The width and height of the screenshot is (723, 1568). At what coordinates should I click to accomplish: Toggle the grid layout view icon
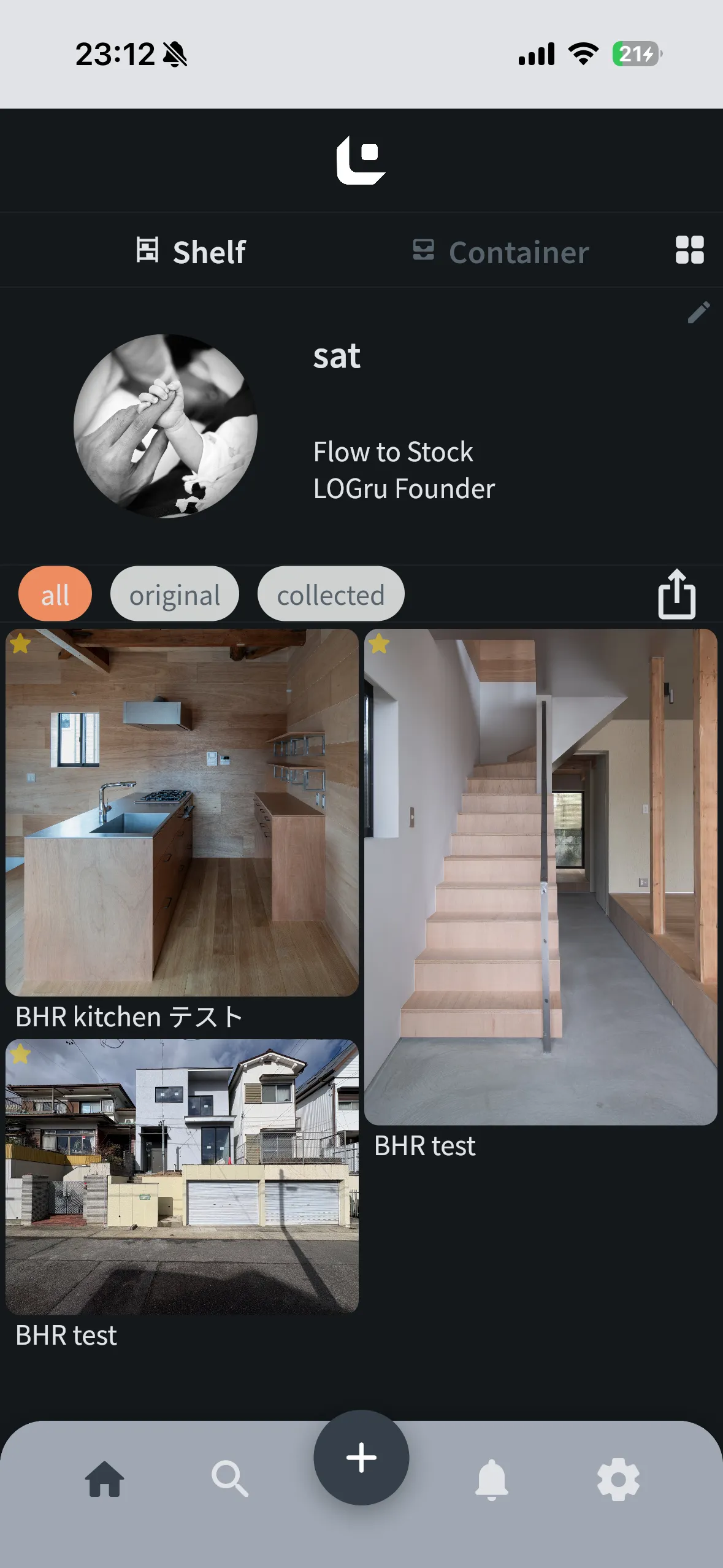coord(689,250)
